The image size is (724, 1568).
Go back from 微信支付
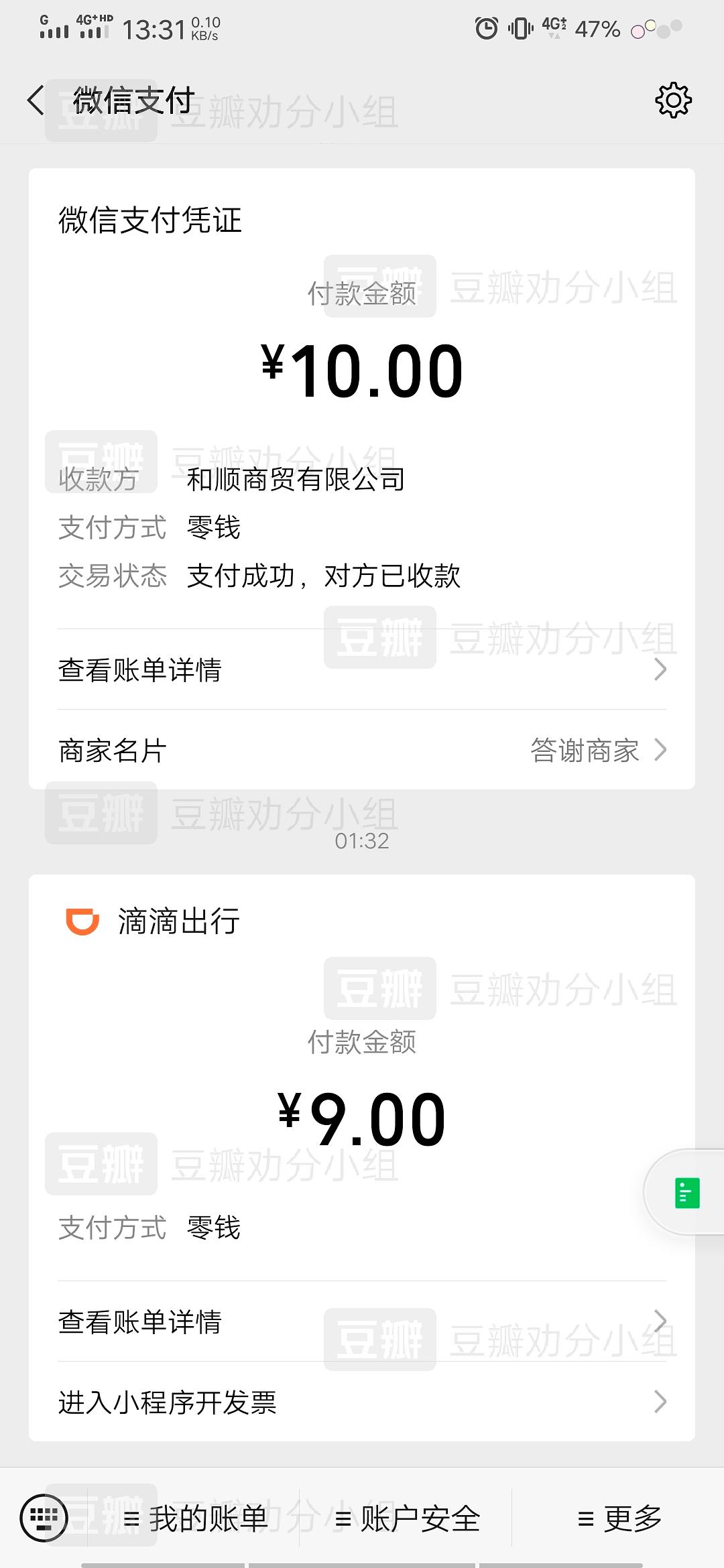coord(36,101)
